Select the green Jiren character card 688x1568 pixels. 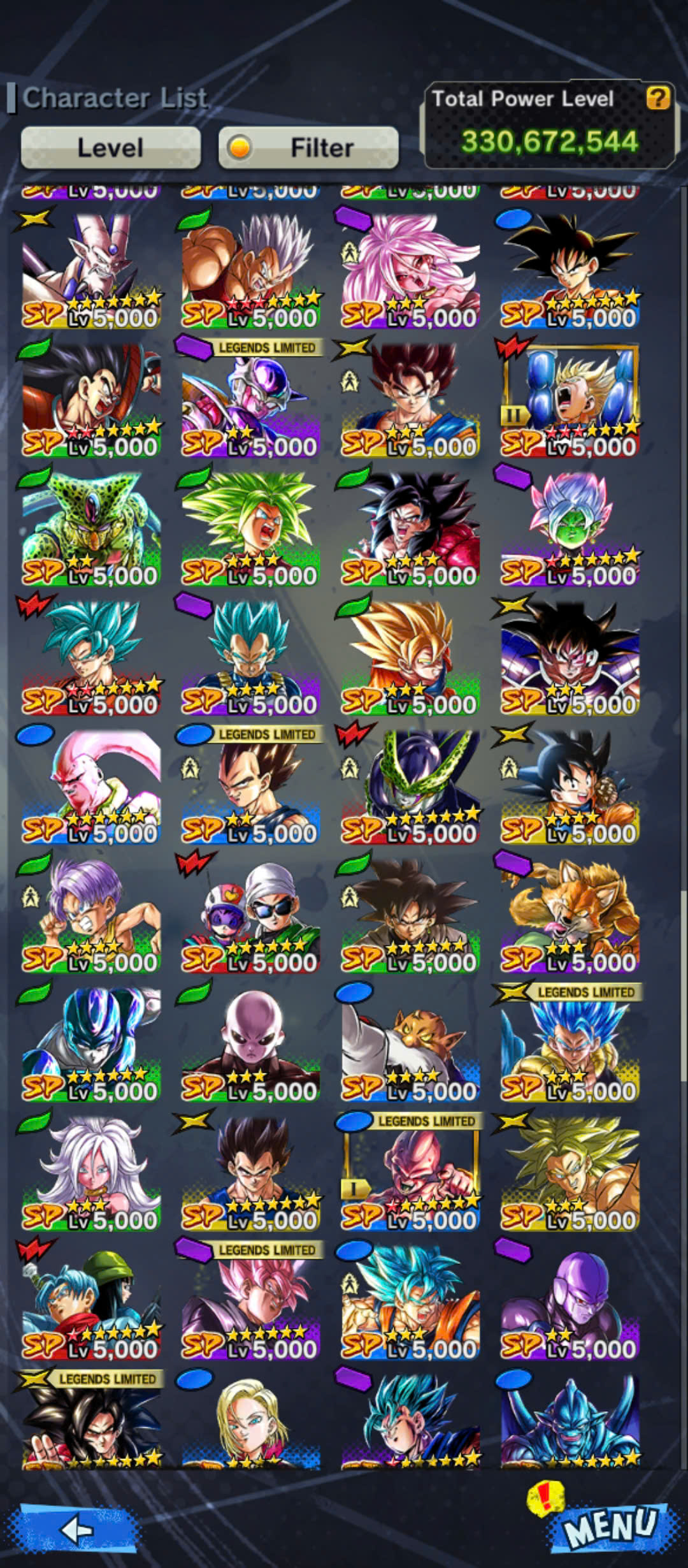coord(250,1044)
